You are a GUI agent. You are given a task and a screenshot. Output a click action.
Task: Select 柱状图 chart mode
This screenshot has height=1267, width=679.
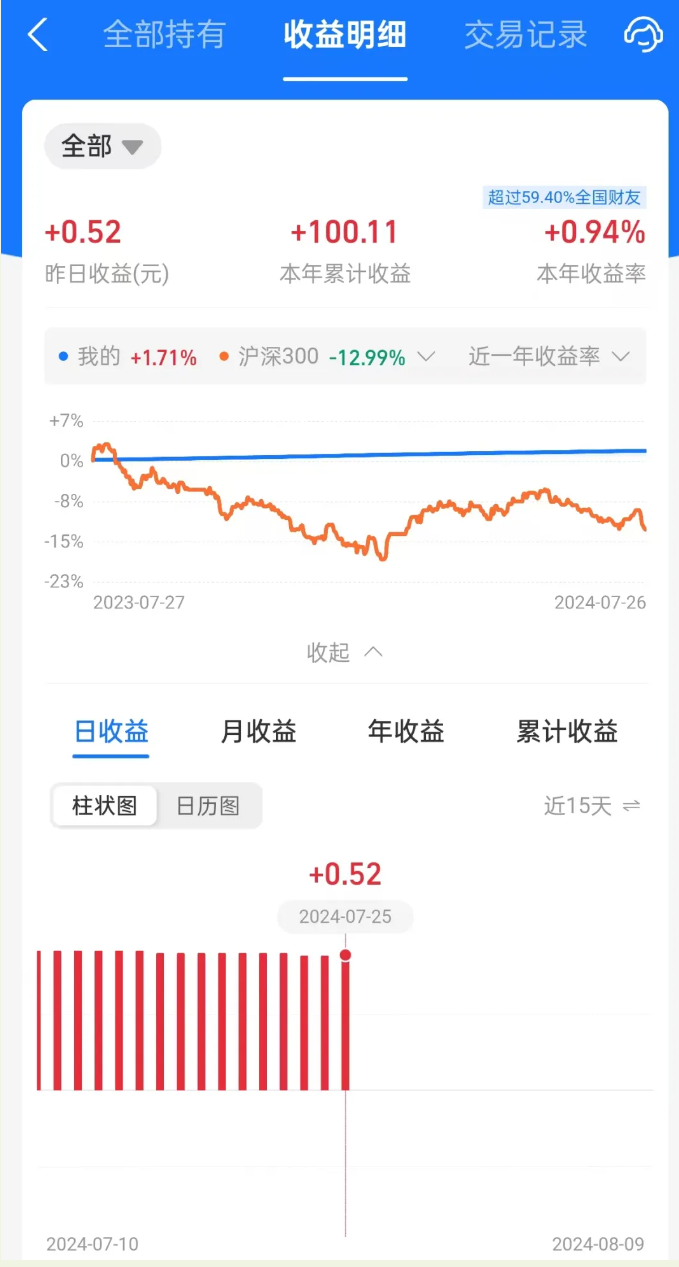pos(104,806)
